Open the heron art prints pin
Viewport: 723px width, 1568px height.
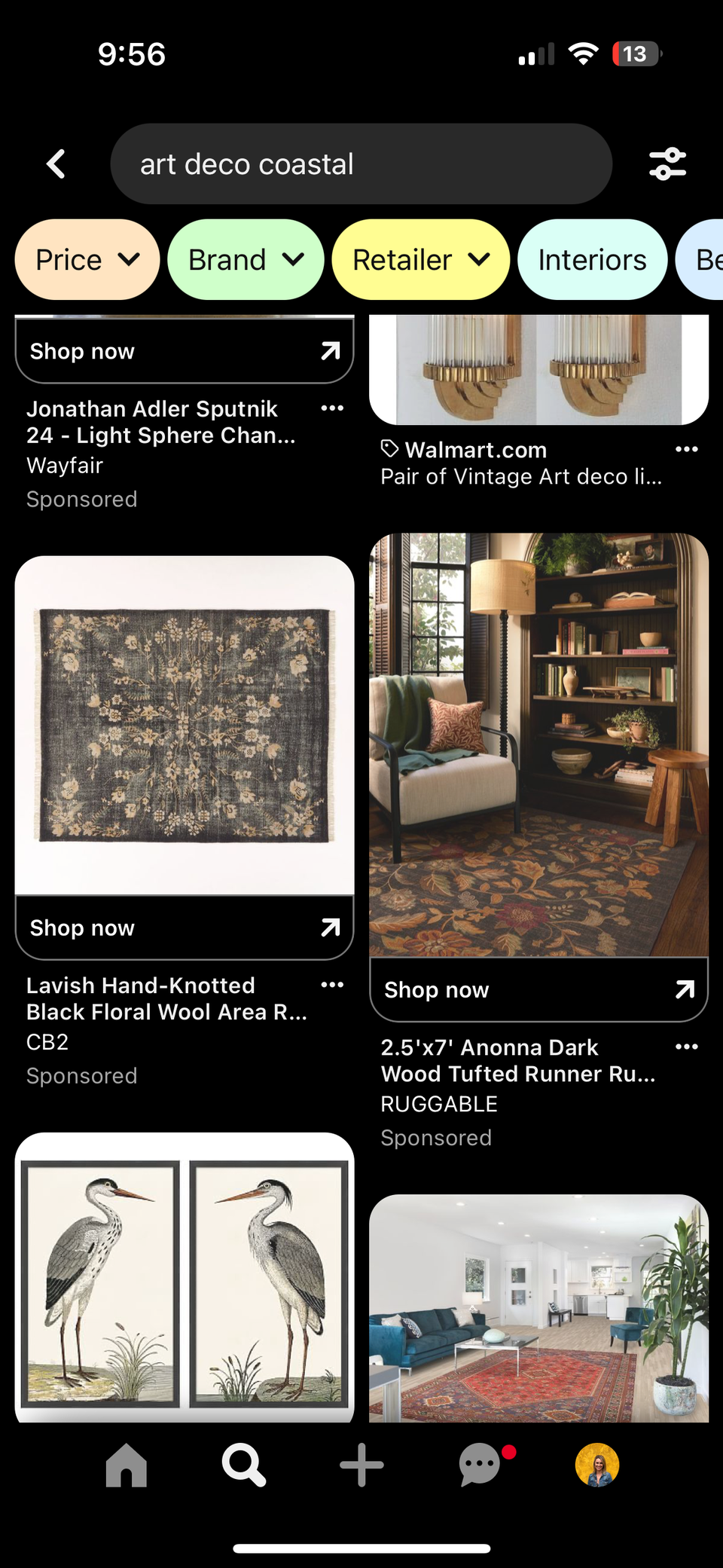pos(185,1281)
